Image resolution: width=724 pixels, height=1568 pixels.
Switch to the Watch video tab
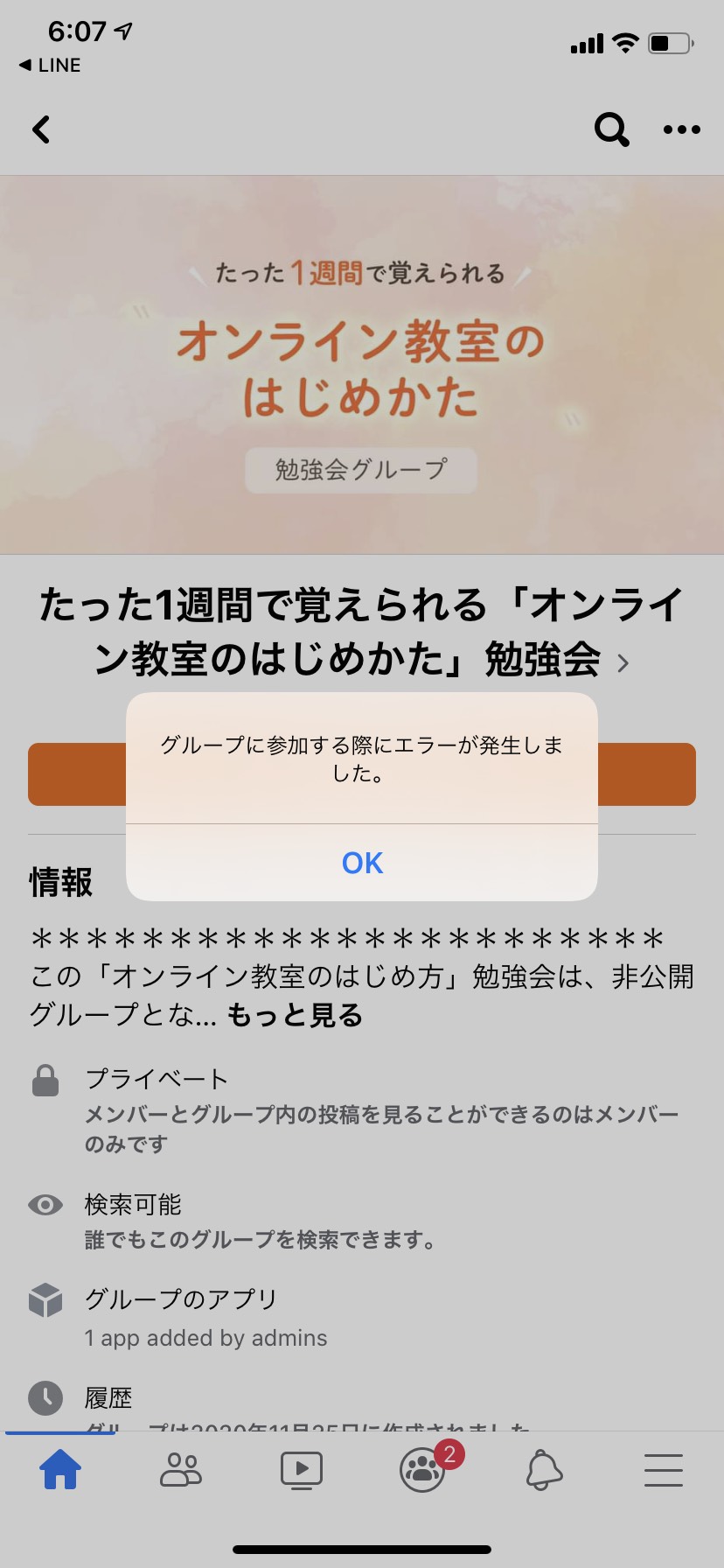(x=302, y=1470)
